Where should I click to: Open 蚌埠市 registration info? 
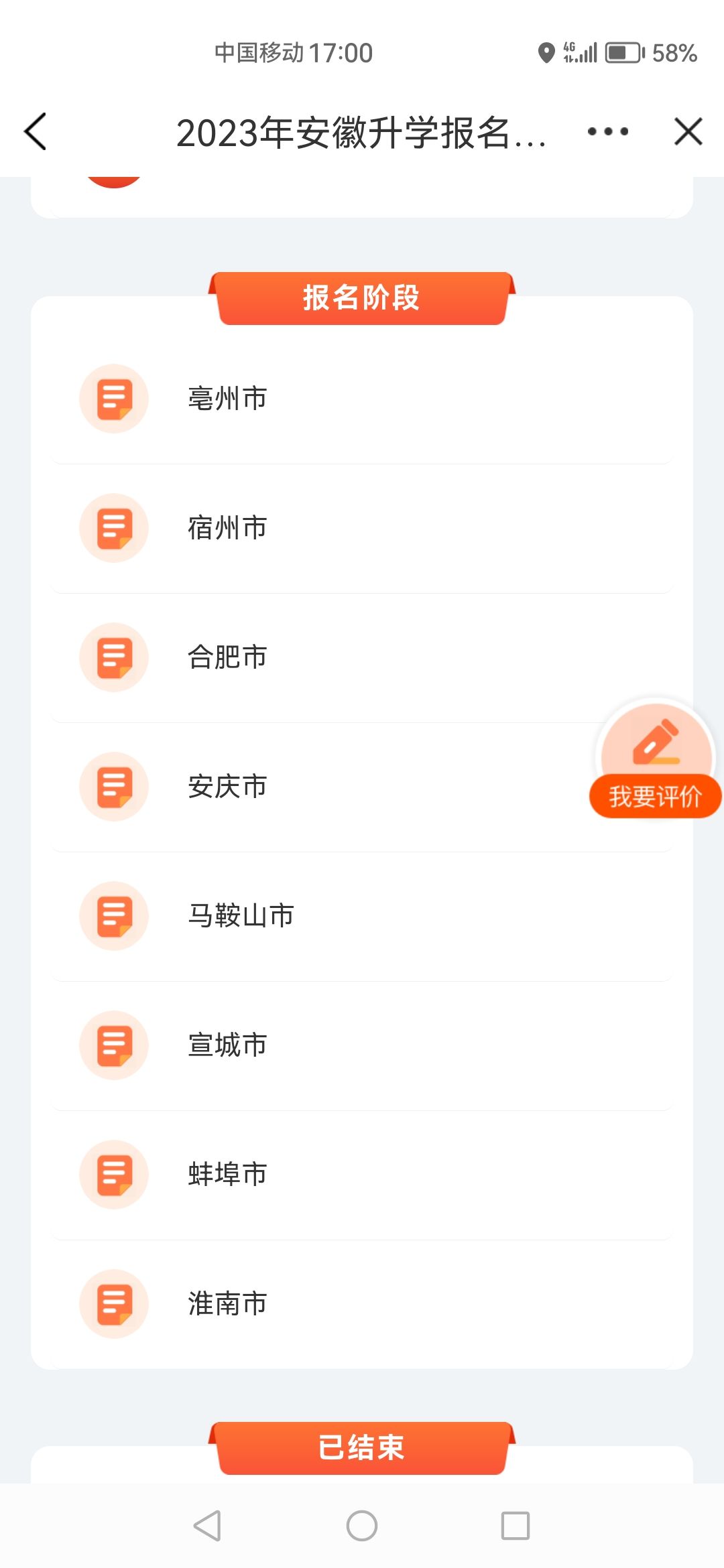[x=362, y=1175]
